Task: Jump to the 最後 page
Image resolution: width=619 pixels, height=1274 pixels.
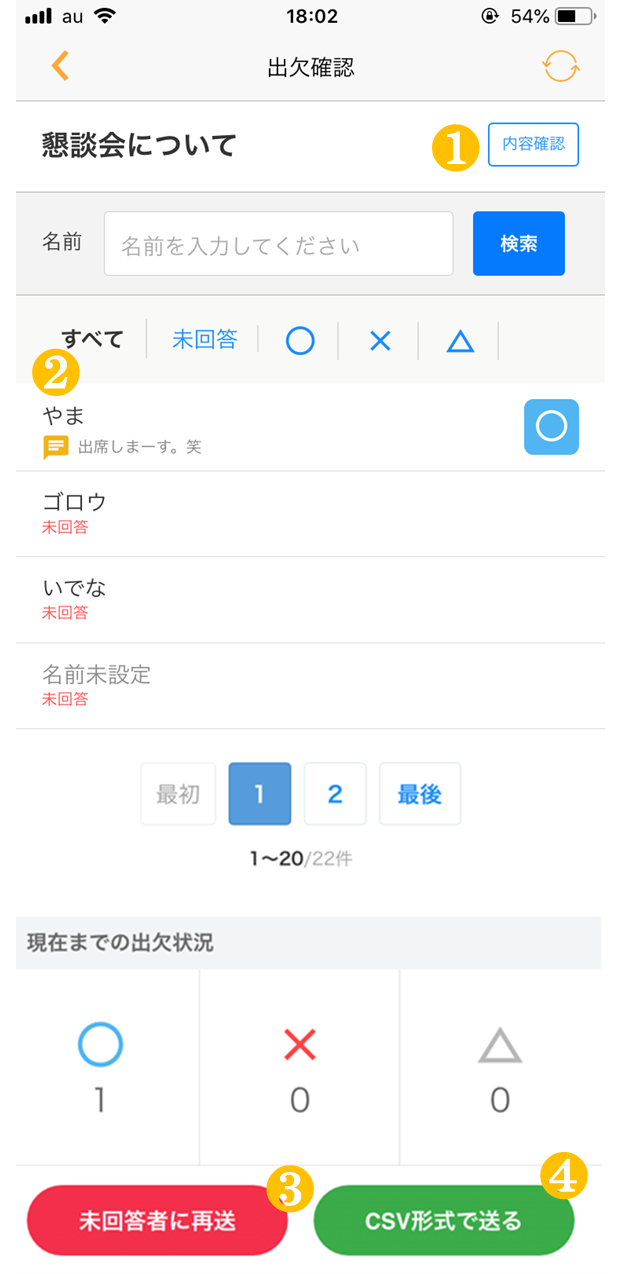Action: point(420,794)
